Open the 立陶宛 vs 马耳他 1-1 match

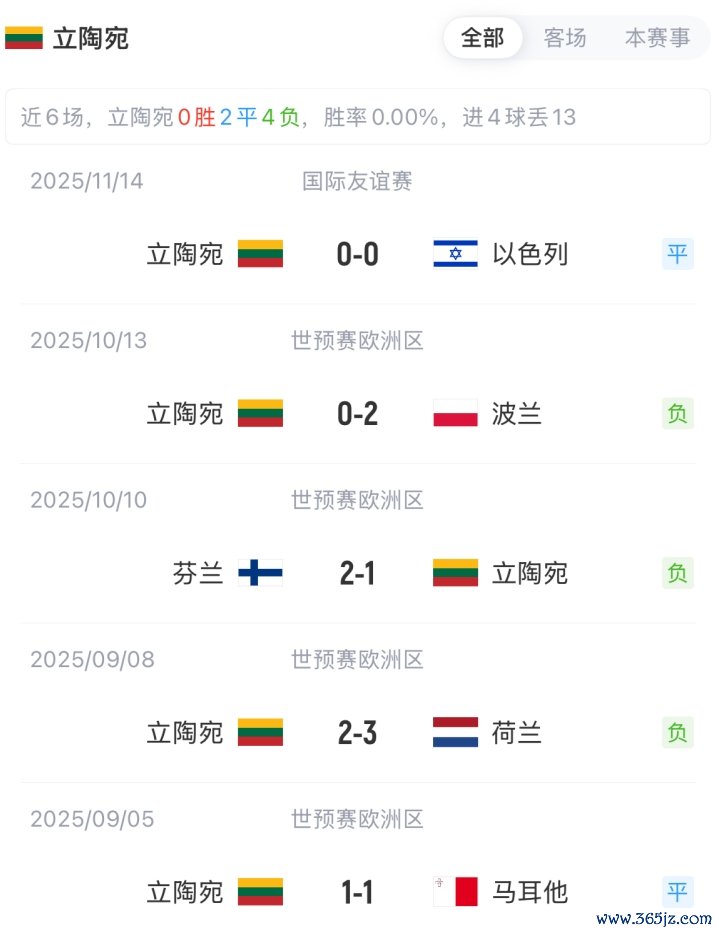(357, 891)
